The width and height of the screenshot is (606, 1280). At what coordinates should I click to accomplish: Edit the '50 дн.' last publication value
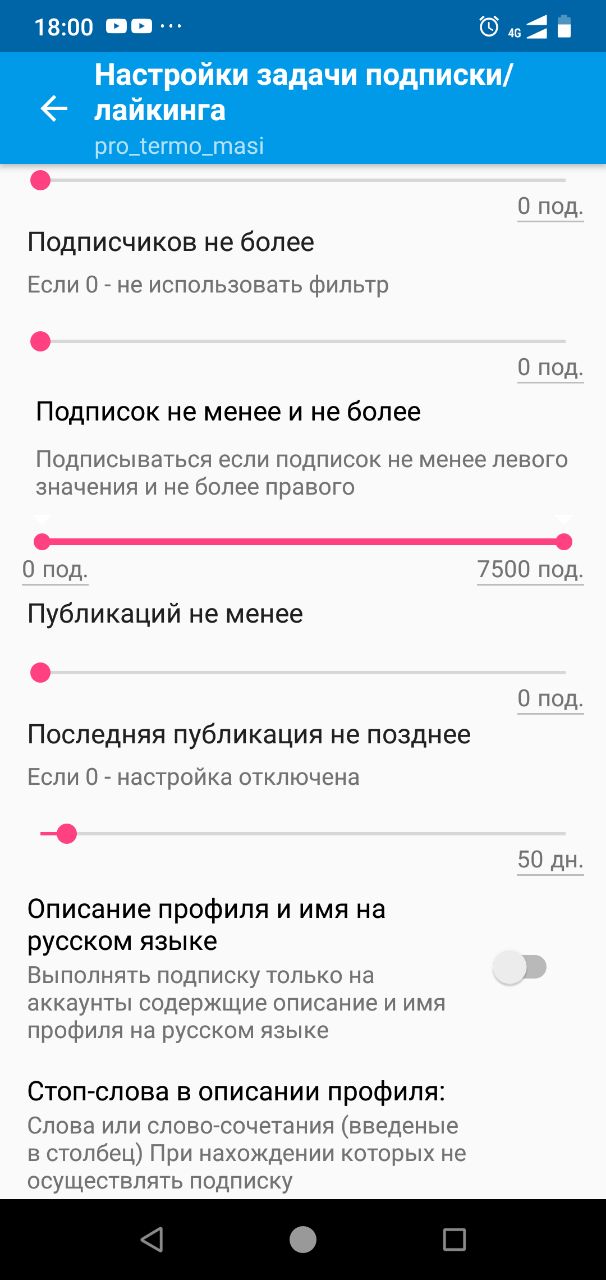(x=549, y=860)
